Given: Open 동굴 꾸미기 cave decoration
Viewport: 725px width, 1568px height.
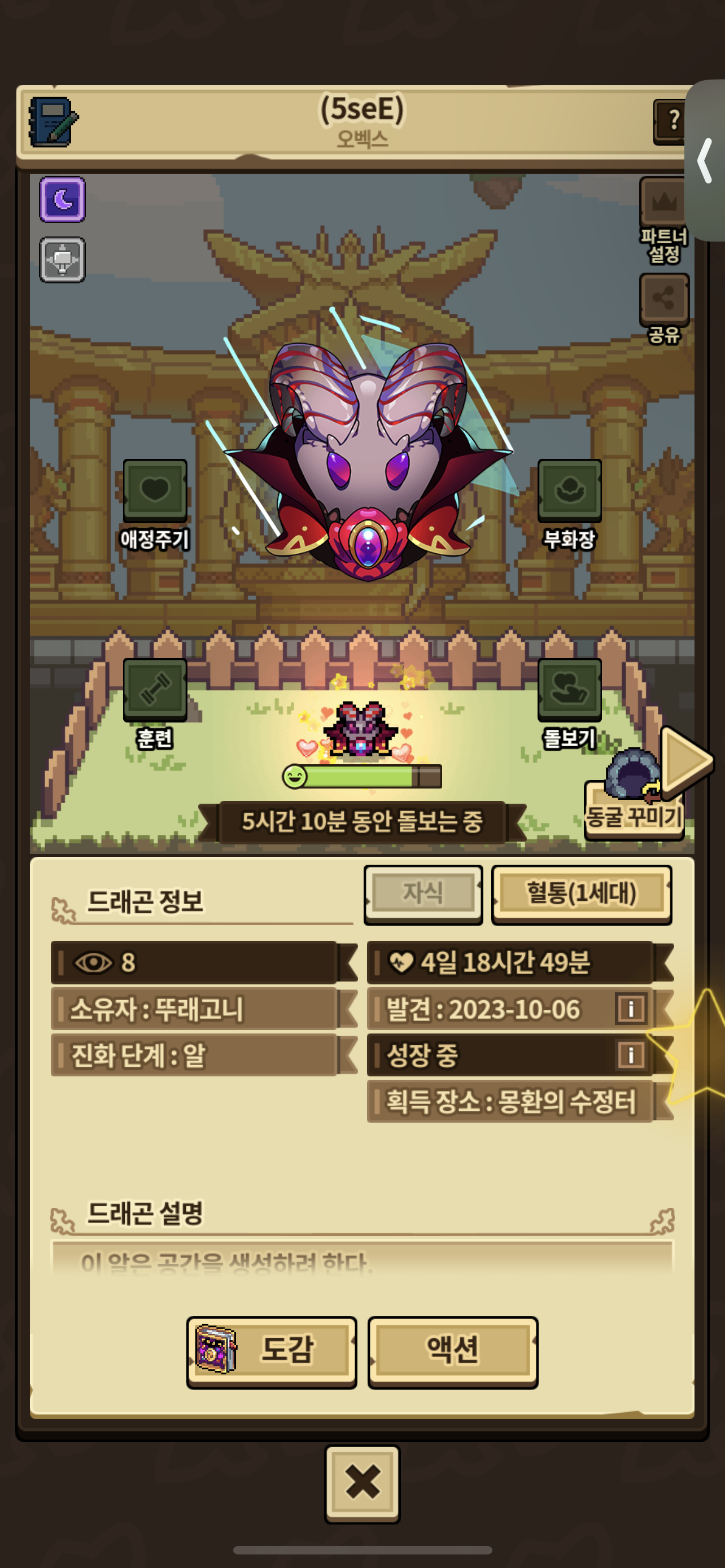Looking at the screenshot, I should (x=633, y=798).
